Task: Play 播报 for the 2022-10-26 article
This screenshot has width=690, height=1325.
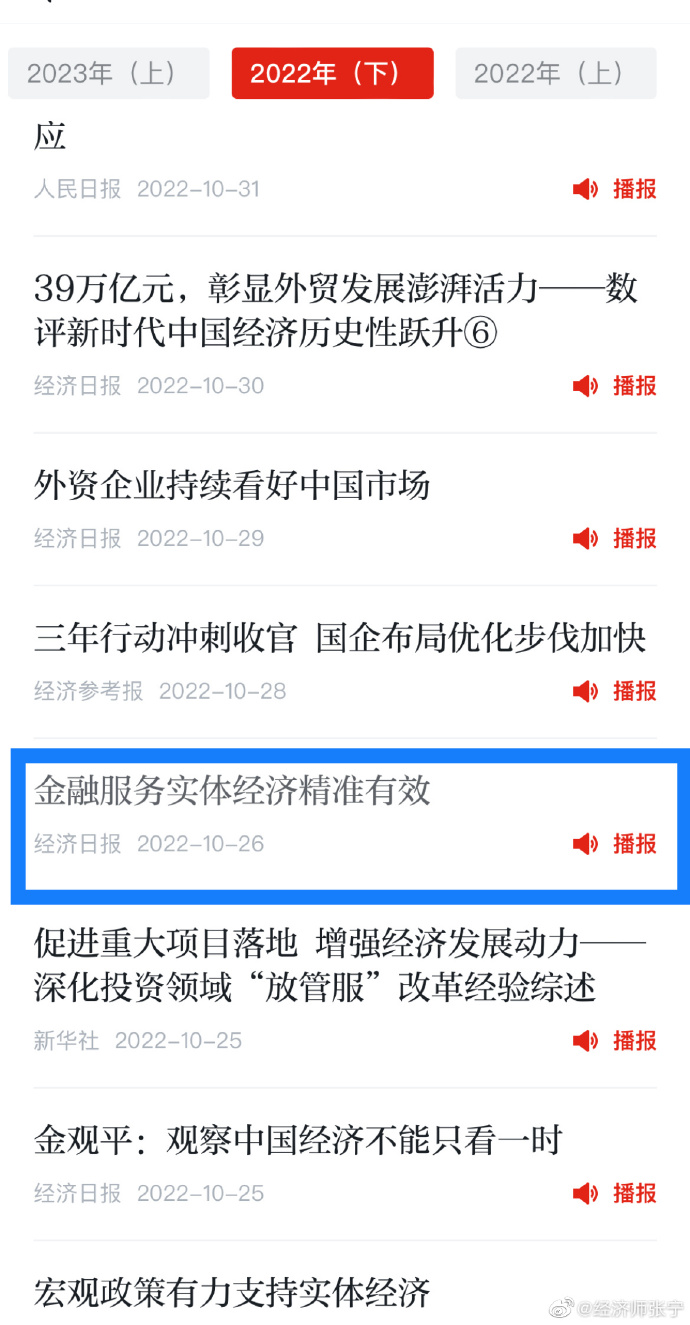Action: 615,844
